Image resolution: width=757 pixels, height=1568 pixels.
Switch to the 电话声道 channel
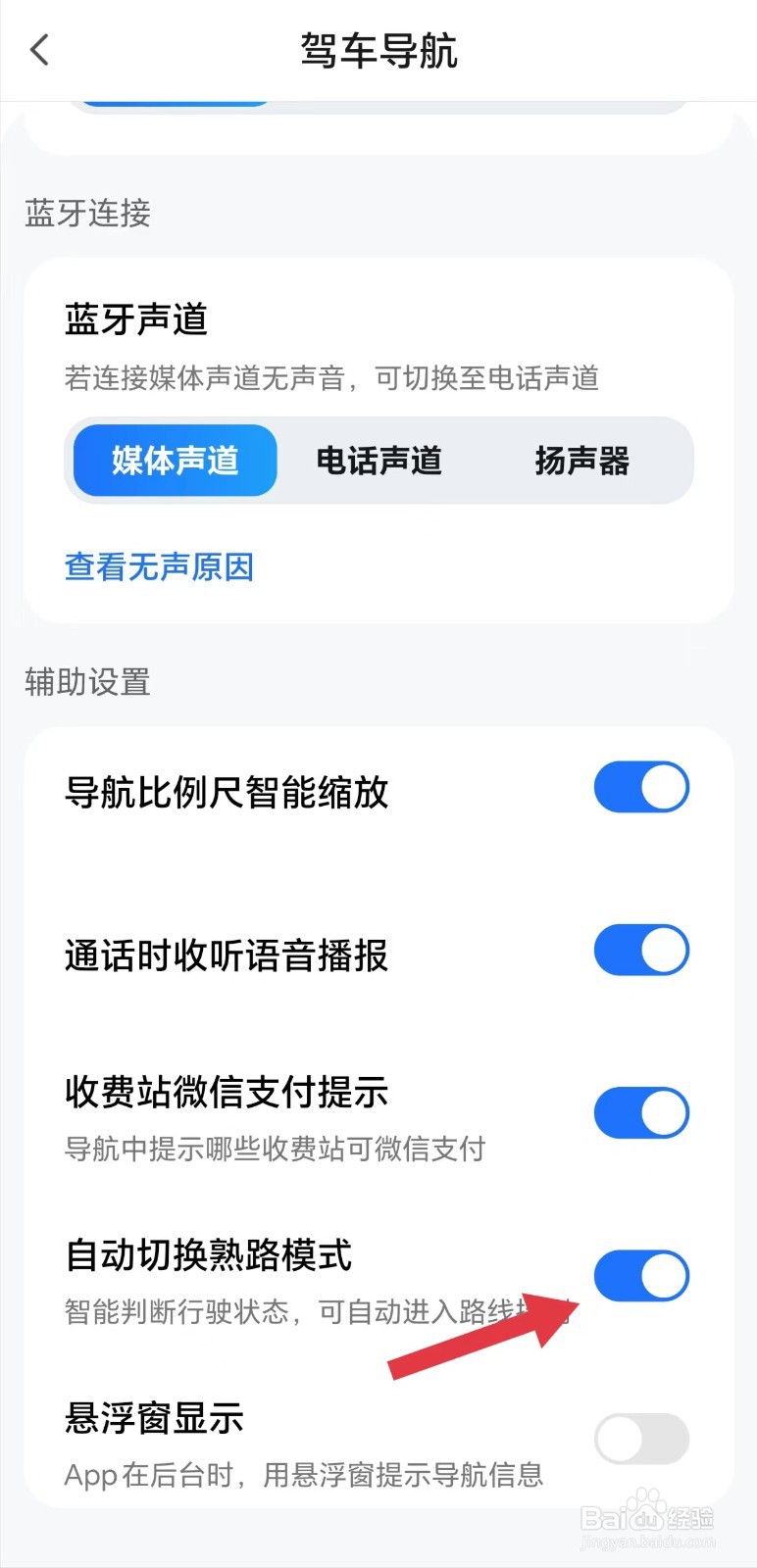tap(378, 461)
